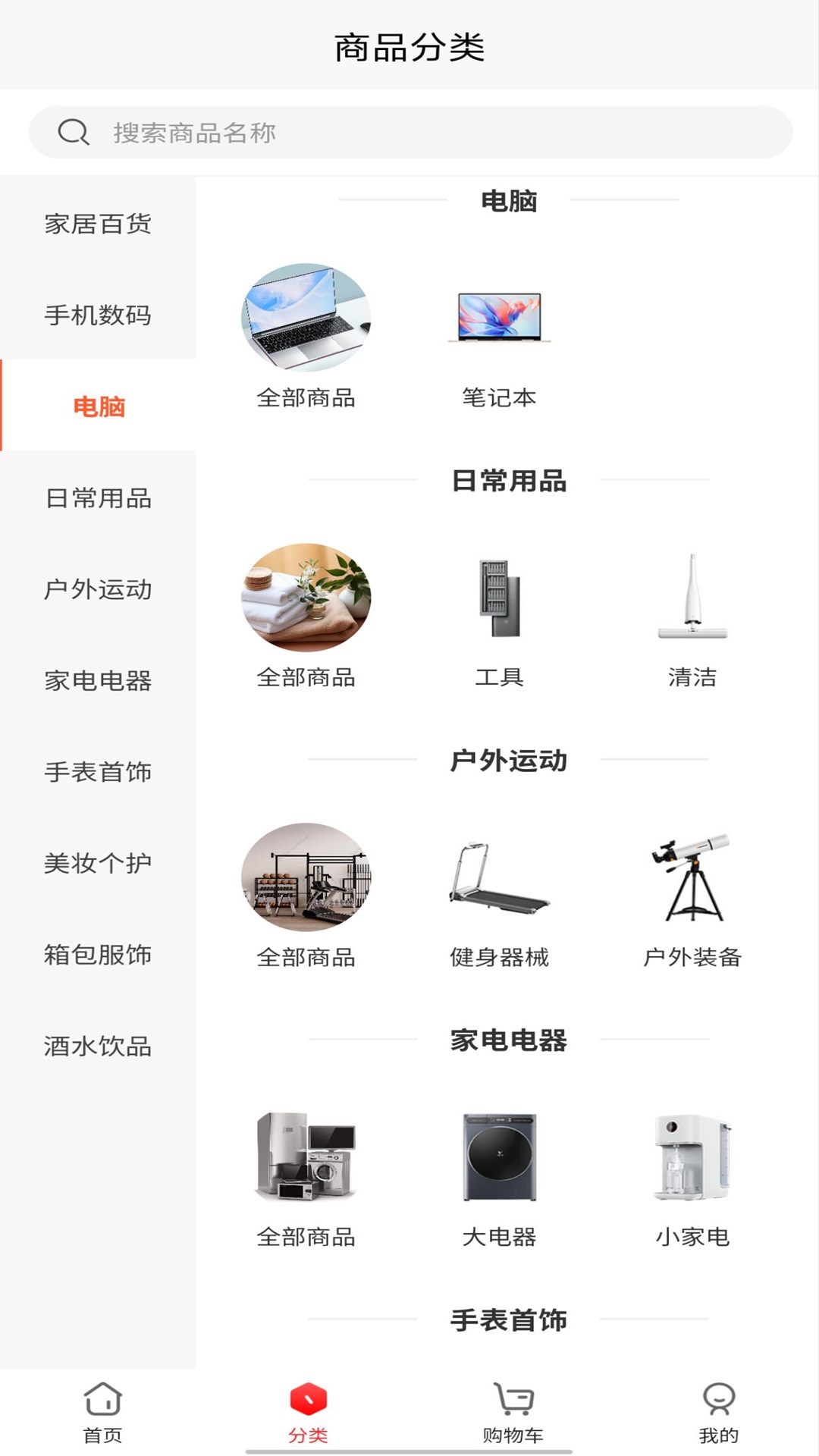Screen dimensions: 819x1456
Task: Open the 酒水饮品 sidebar category
Action: (x=99, y=1046)
